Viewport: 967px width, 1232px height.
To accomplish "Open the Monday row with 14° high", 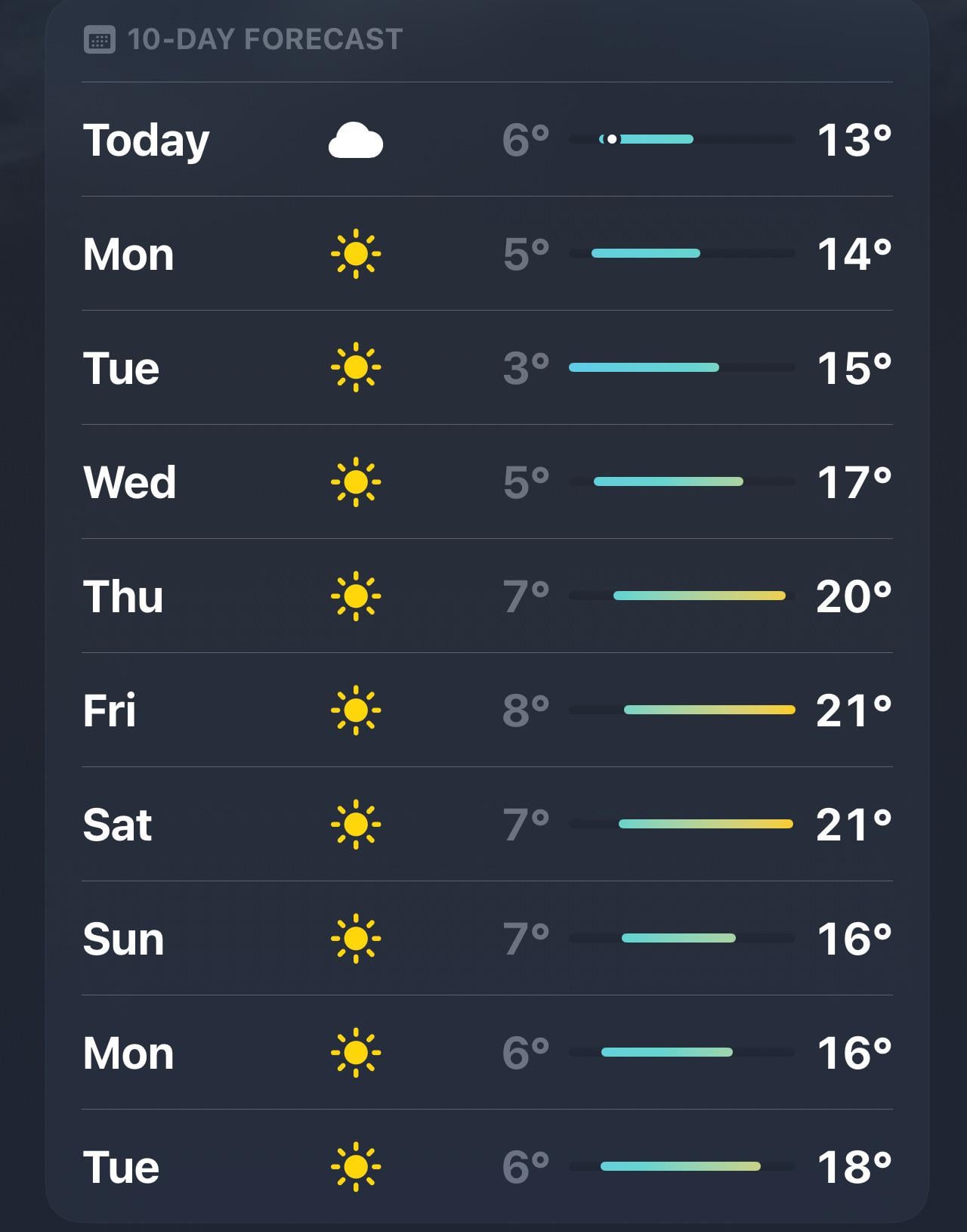I will [x=487, y=253].
